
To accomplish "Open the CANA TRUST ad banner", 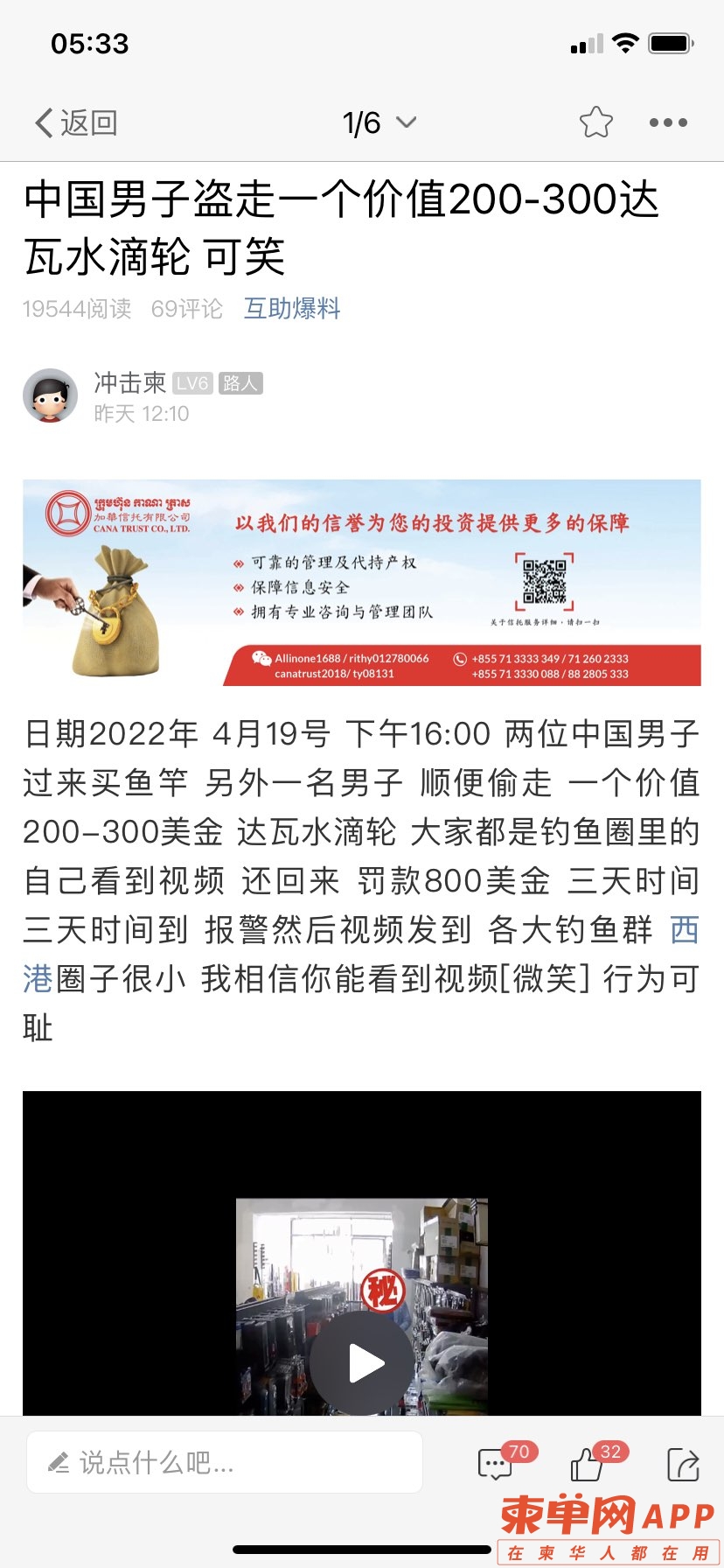I will click(x=362, y=582).
